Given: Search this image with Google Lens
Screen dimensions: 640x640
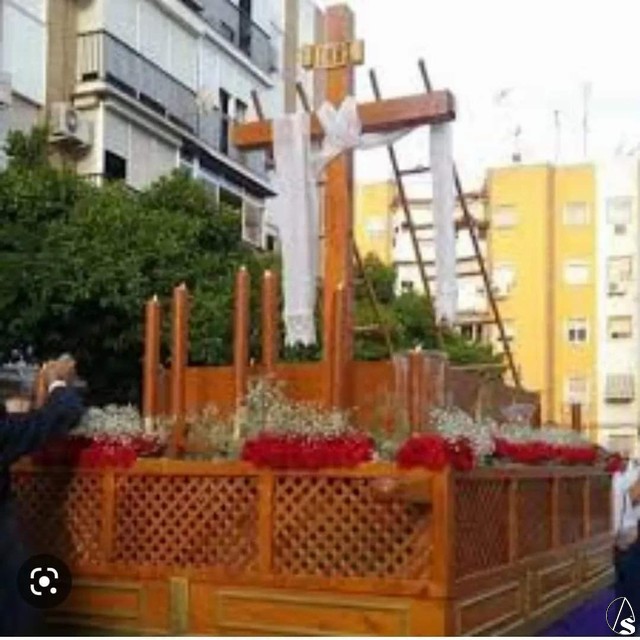Looking at the screenshot, I should pos(44,581).
